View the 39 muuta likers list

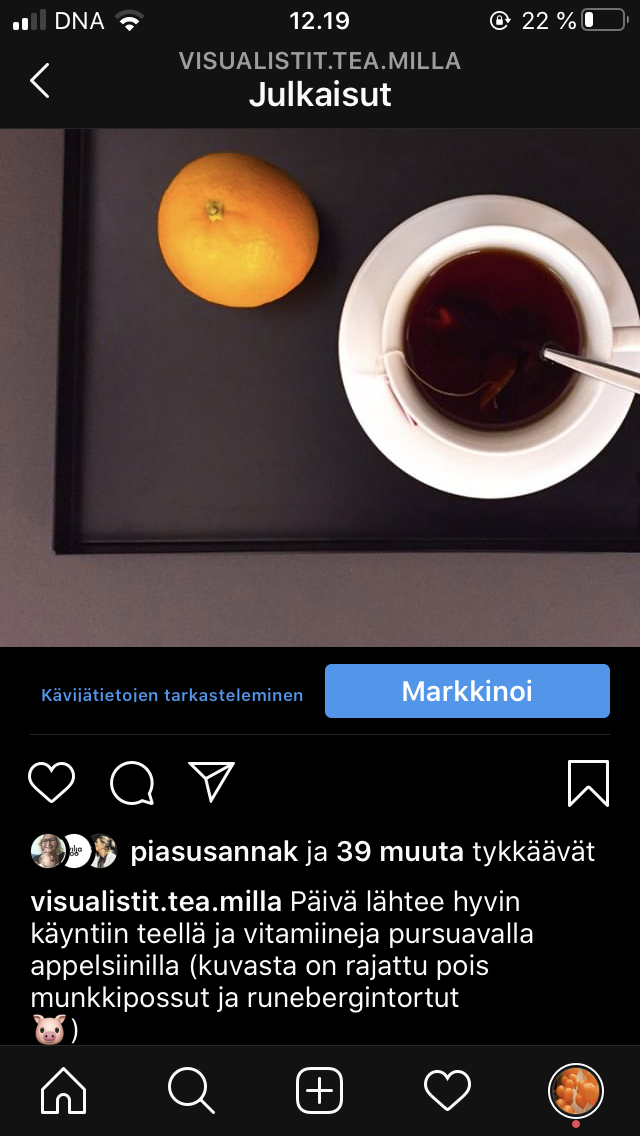(400, 852)
